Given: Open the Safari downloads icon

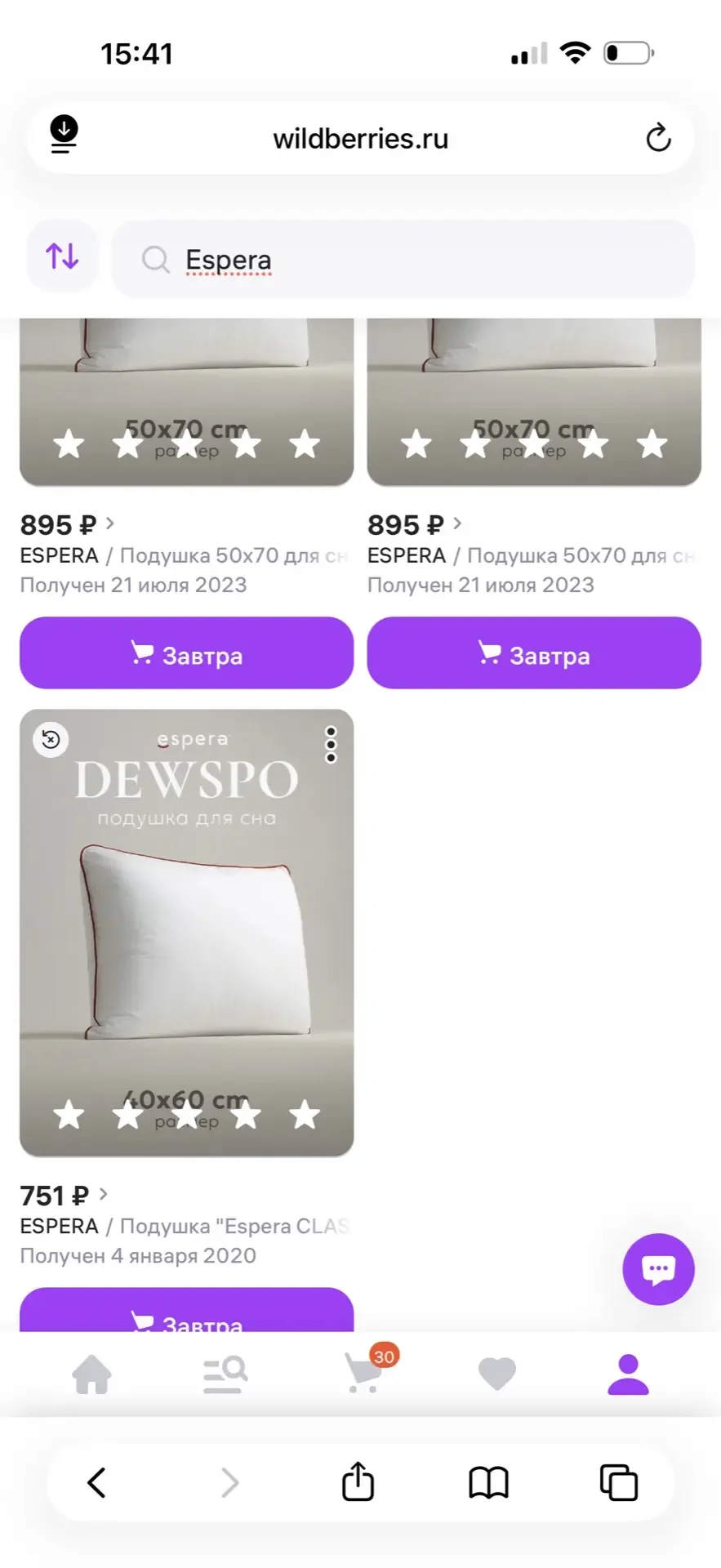Looking at the screenshot, I should tap(64, 135).
